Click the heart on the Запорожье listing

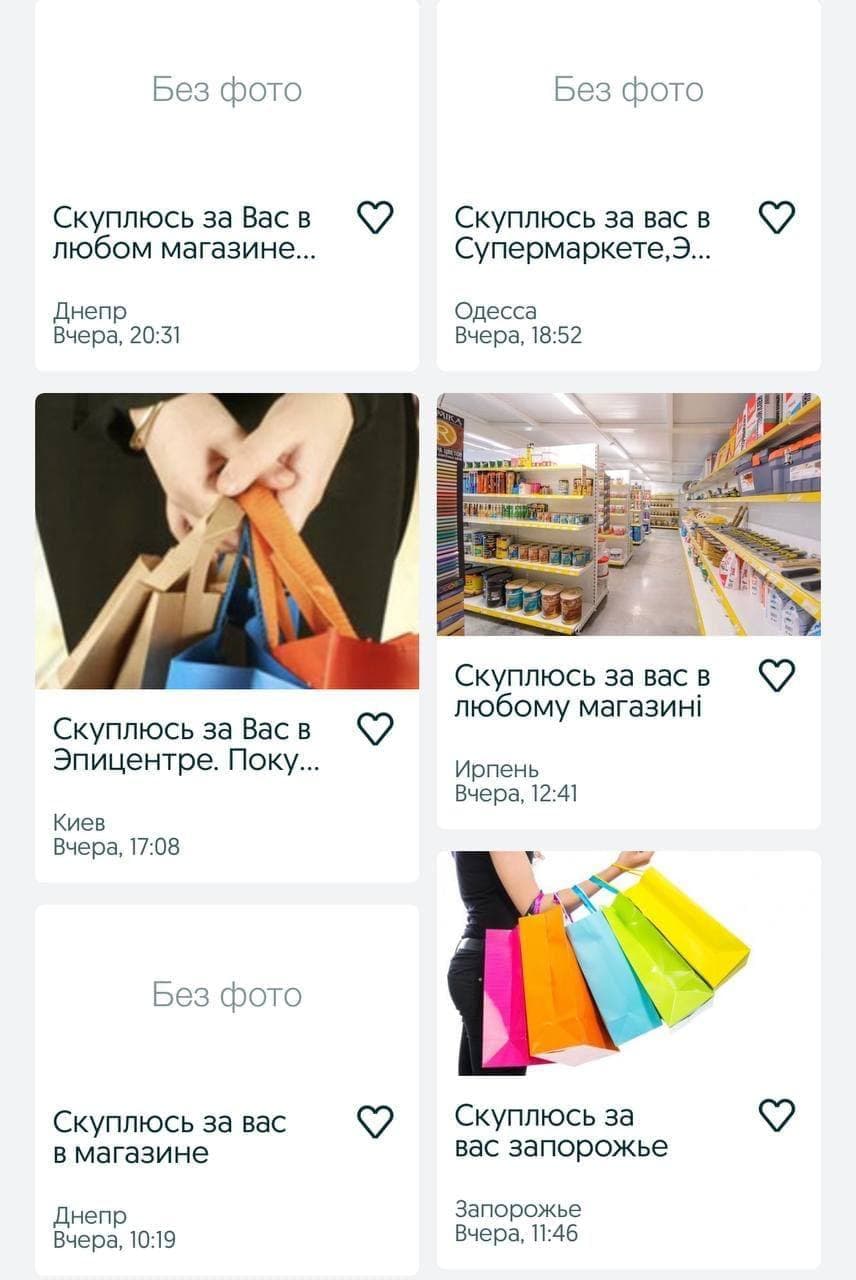coord(778,1111)
